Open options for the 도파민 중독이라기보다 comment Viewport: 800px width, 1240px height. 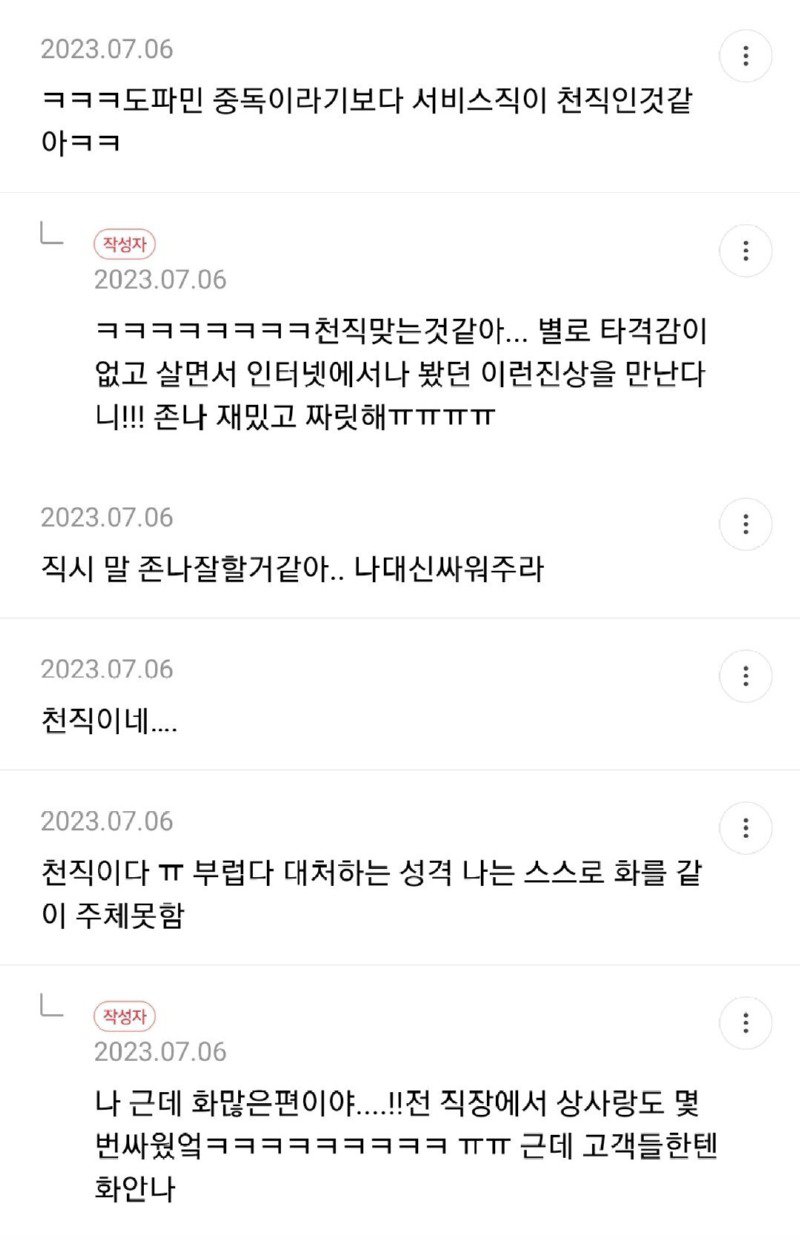point(745,56)
